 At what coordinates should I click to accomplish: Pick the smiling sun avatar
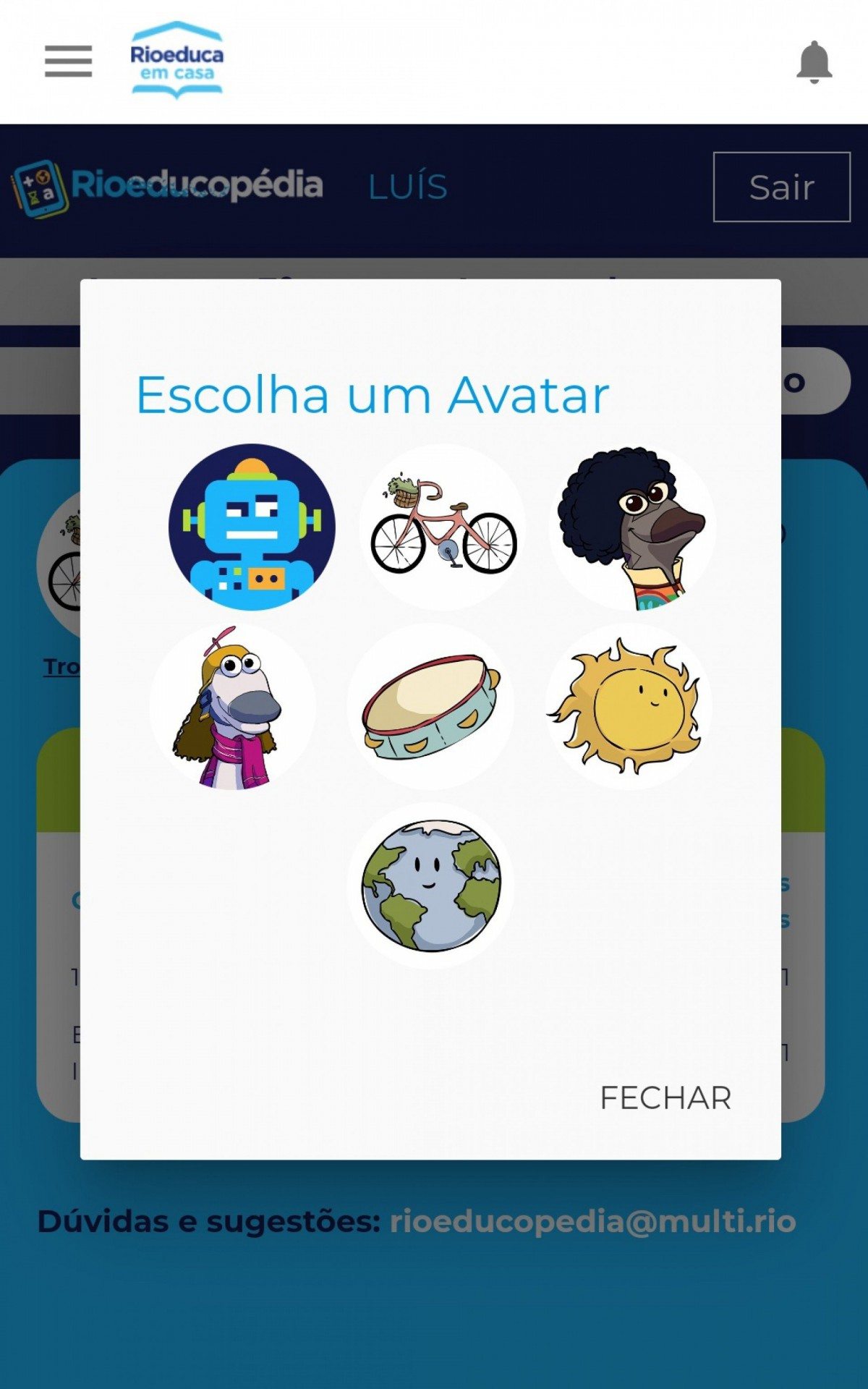[628, 706]
